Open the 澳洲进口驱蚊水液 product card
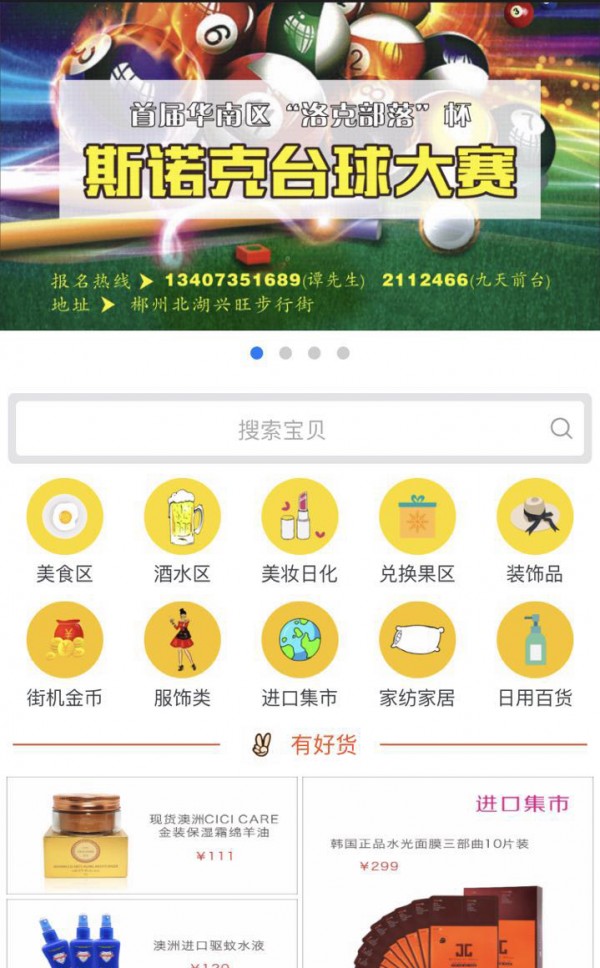The width and height of the screenshot is (600, 968). pos(152,934)
